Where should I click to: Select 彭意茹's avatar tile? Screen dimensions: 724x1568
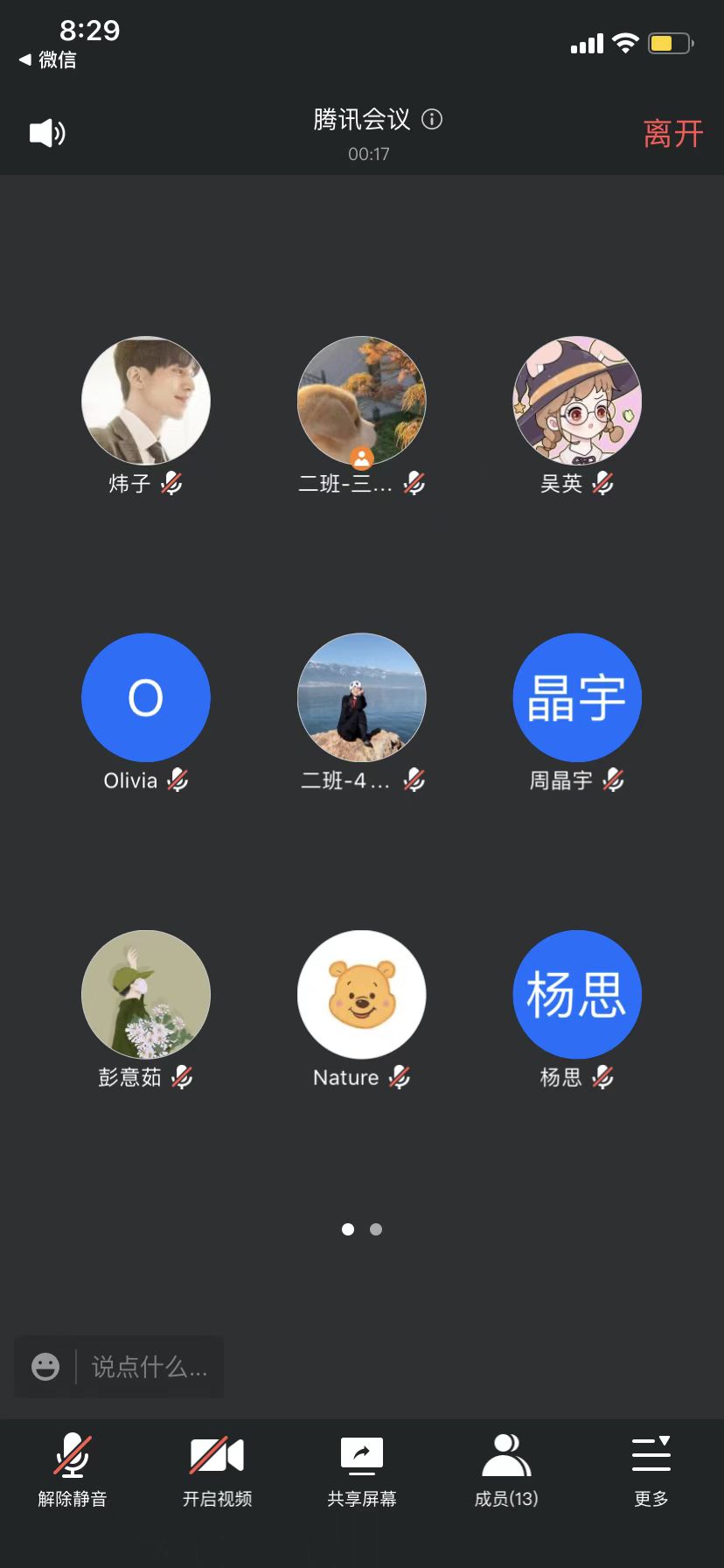146,994
